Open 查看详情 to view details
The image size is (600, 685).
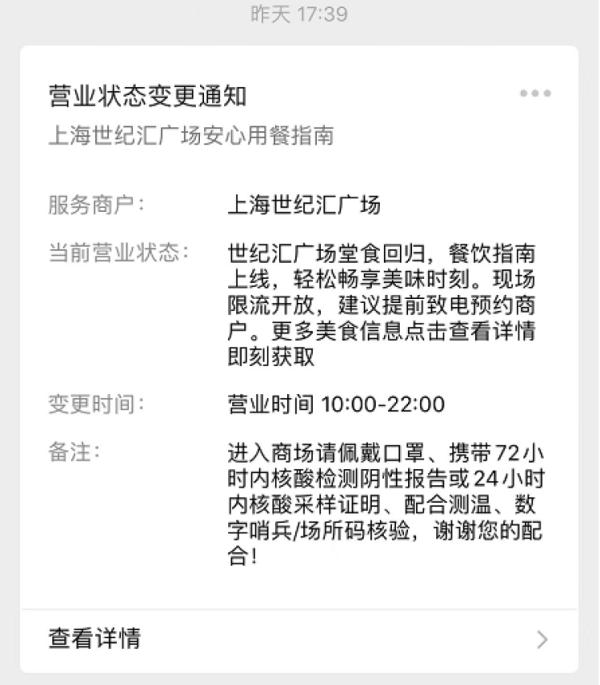pos(298,639)
